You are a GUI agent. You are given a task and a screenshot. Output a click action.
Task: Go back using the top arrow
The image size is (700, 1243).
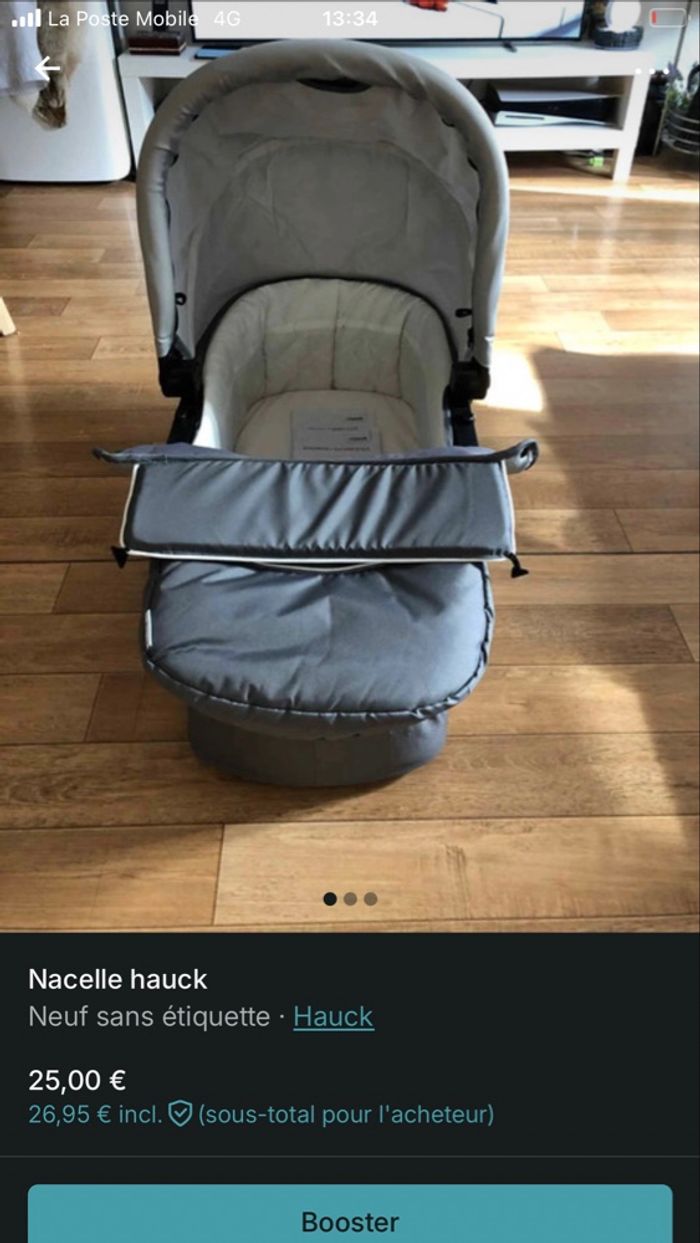click(47, 68)
